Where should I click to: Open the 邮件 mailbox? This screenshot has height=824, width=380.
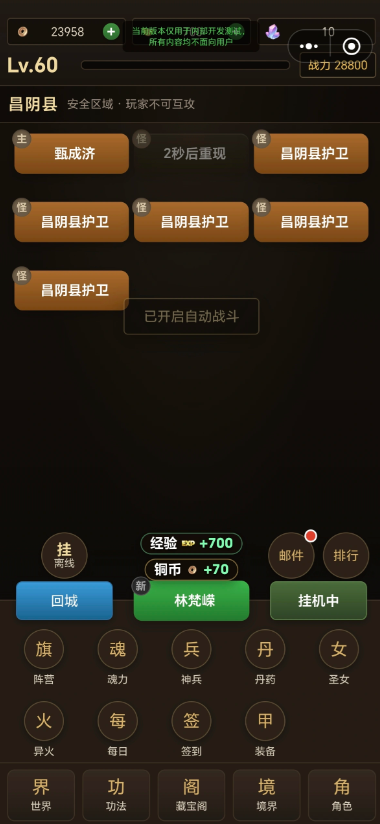point(291,555)
